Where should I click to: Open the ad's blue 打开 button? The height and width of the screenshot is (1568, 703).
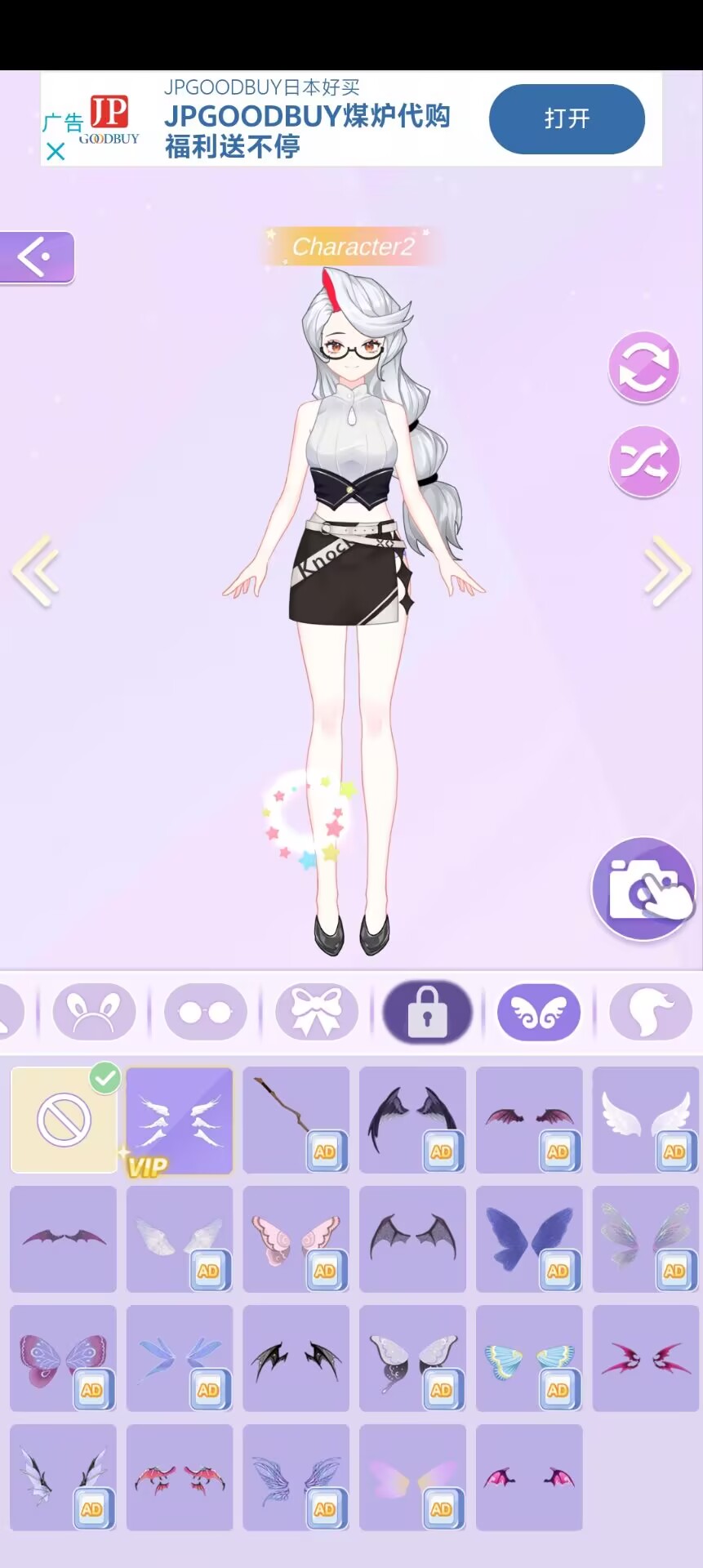[x=567, y=119]
